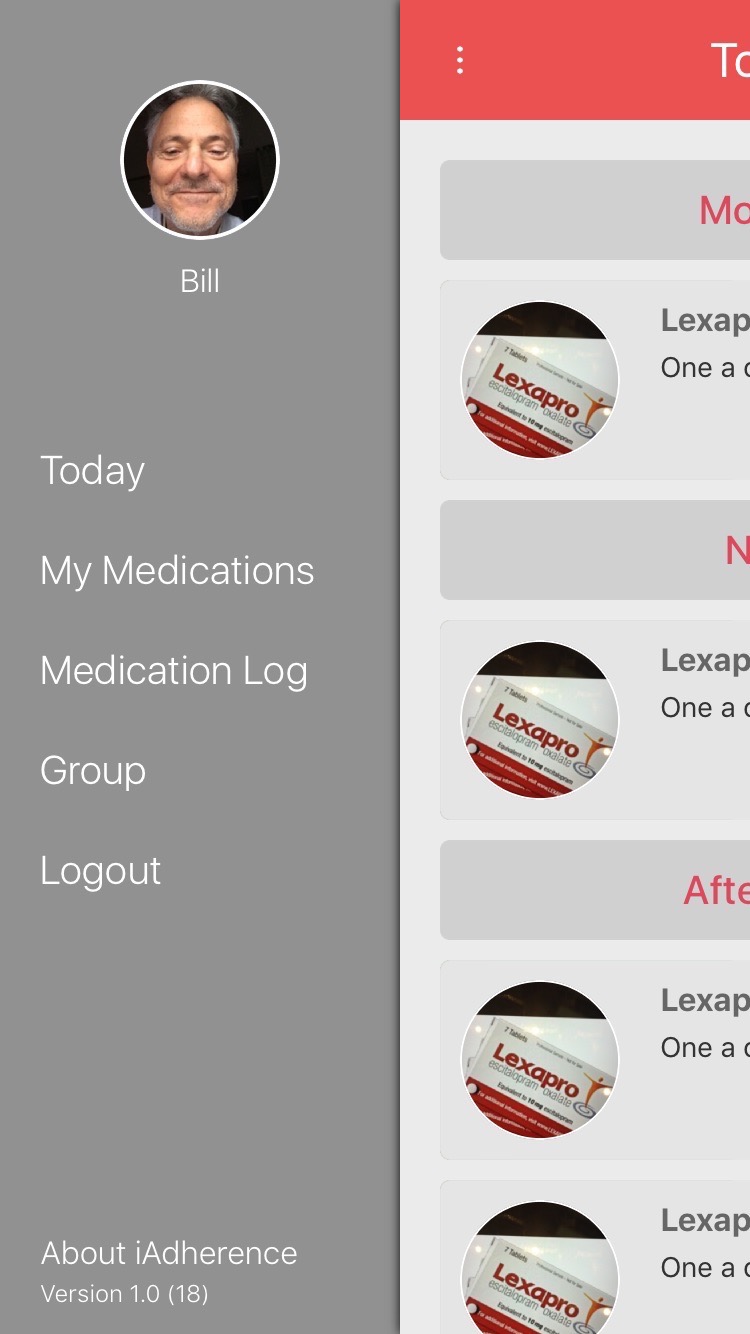This screenshot has height=1334, width=750.
Task: Select Group in the drawer
Action: [x=93, y=771]
